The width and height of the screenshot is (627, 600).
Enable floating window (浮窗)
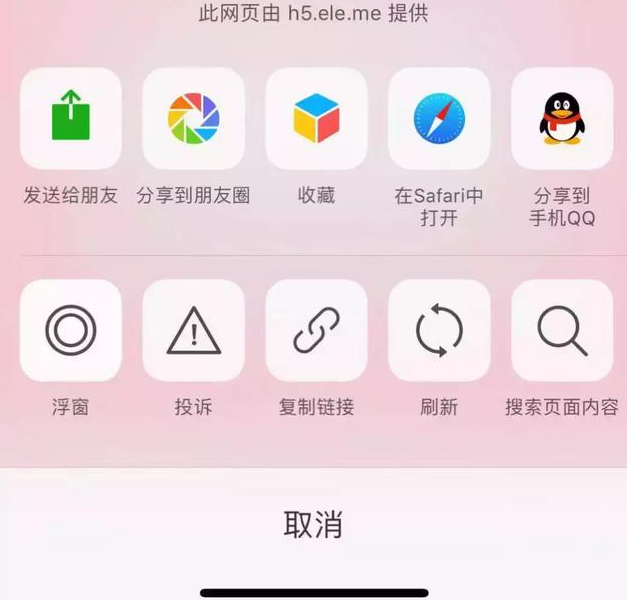71,330
